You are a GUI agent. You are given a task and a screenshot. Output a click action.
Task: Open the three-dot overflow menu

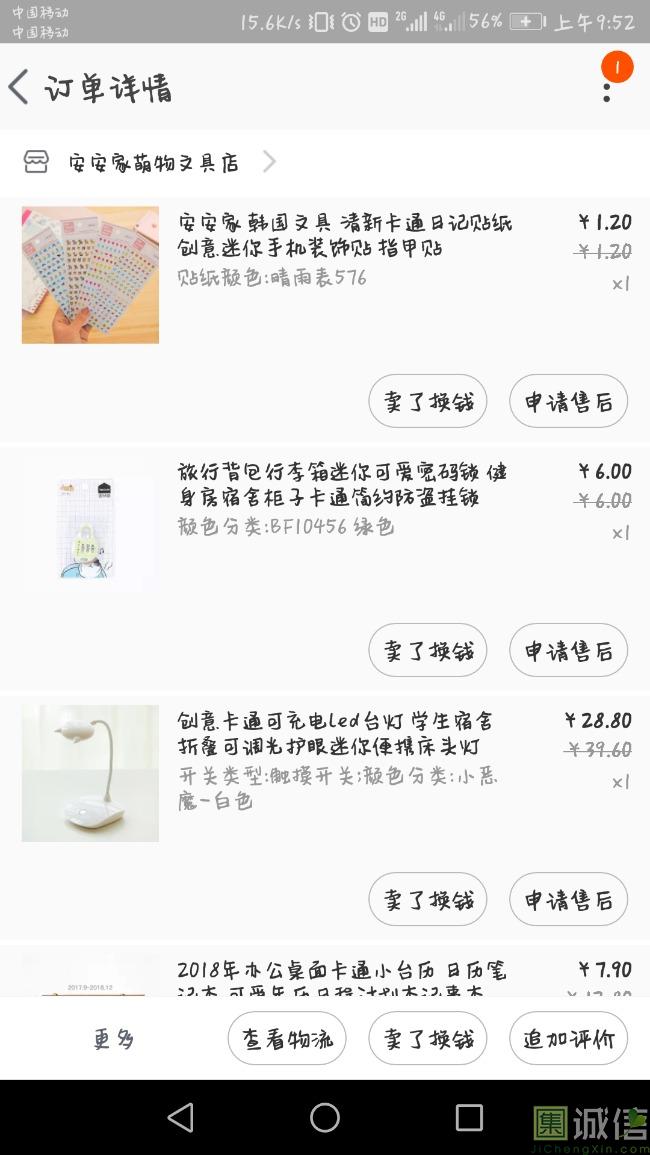tap(606, 91)
